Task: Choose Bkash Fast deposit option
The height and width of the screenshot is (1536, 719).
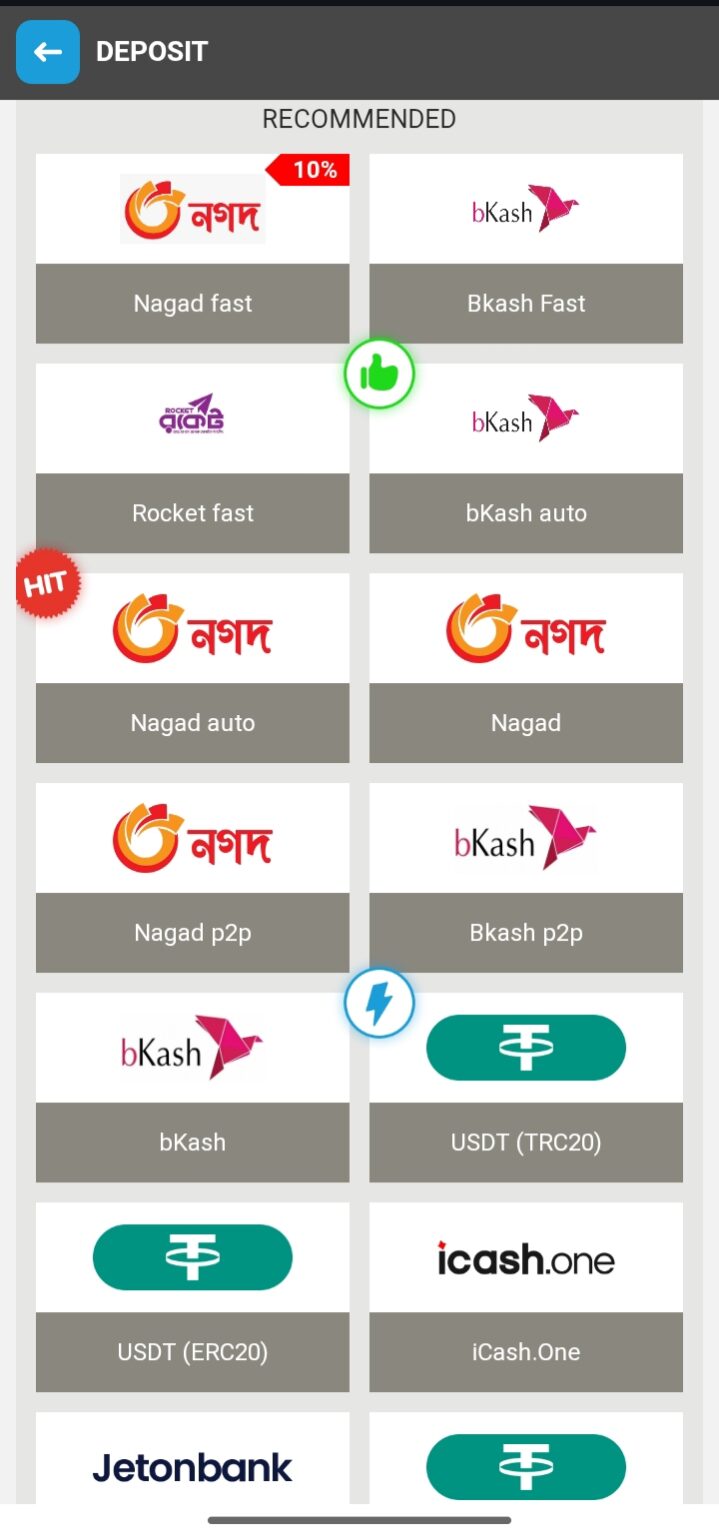Action: click(526, 248)
